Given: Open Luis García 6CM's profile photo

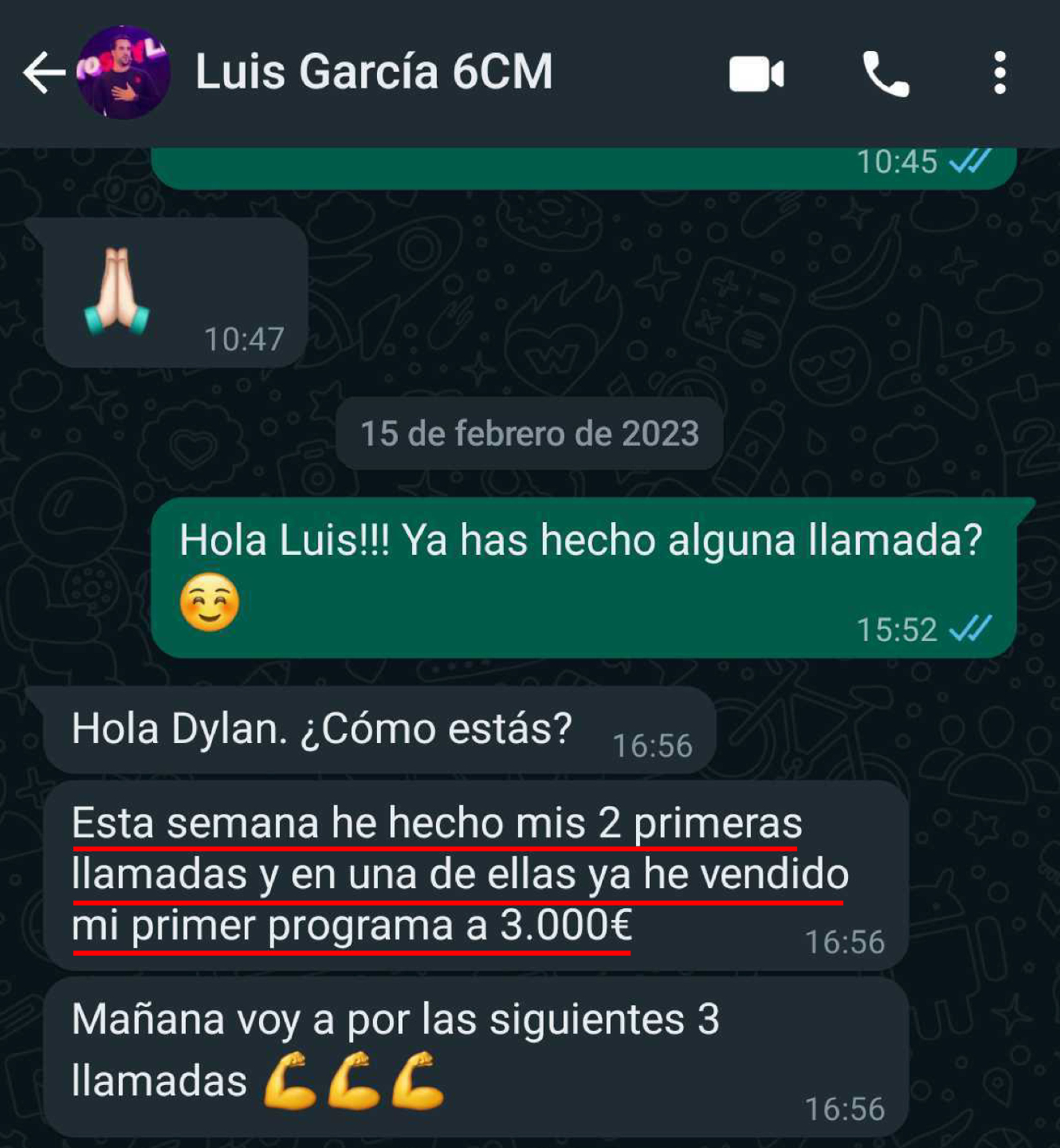Looking at the screenshot, I should (123, 73).
